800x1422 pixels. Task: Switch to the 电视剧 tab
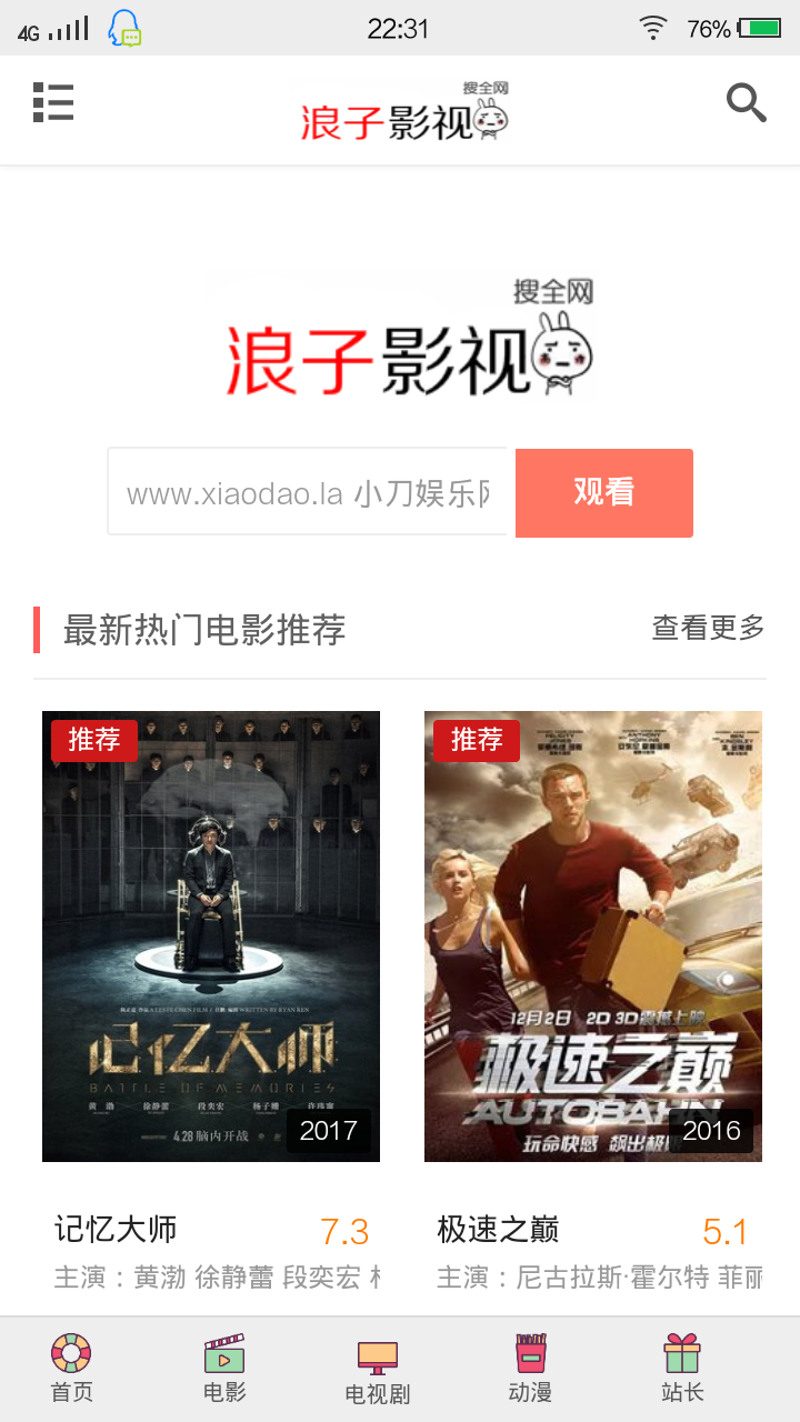pos(377,1370)
